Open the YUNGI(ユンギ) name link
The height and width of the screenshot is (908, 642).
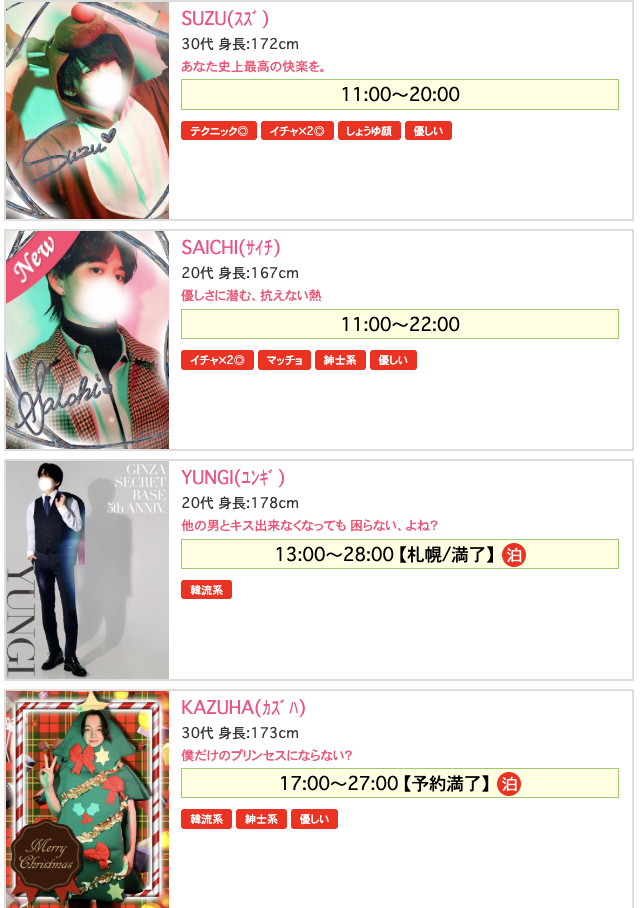click(x=233, y=477)
